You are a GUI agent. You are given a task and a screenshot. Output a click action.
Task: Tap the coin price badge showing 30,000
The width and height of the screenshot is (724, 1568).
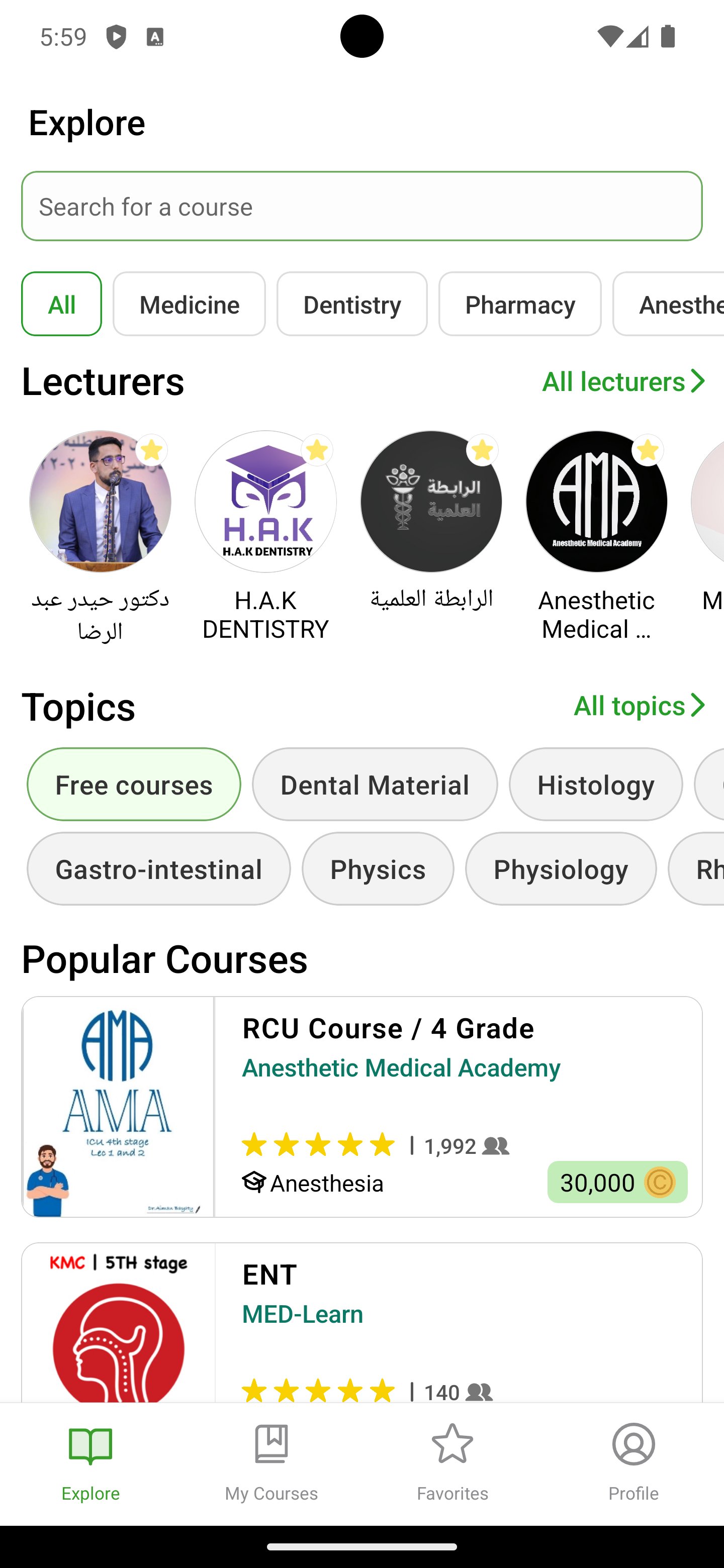tap(616, 1182)
